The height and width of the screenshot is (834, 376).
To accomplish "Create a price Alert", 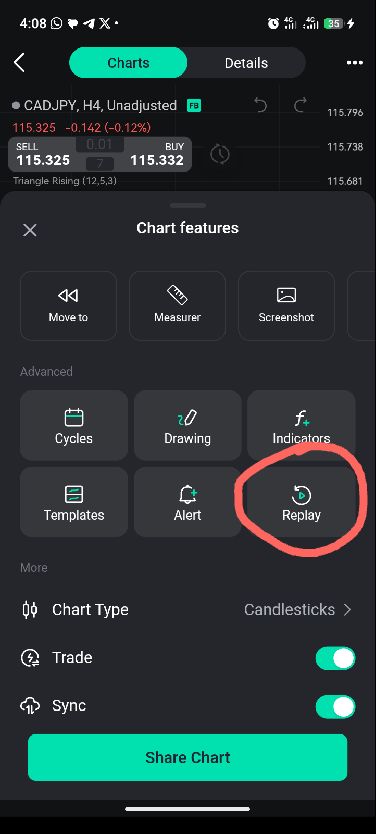I will tap(187, 502).
